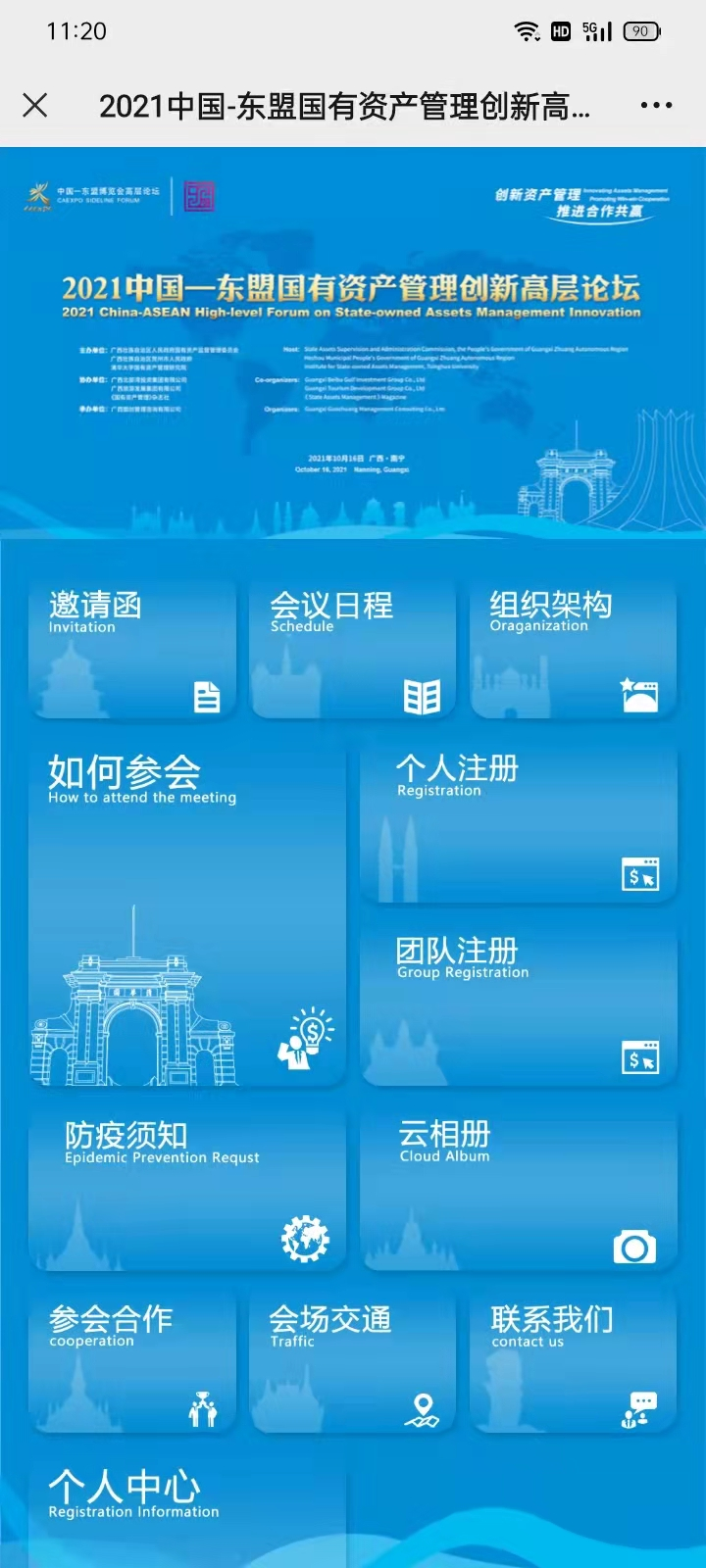Close the mini program with the X
This screenshot has height=1568, width=706.
(x=35, y=104)
